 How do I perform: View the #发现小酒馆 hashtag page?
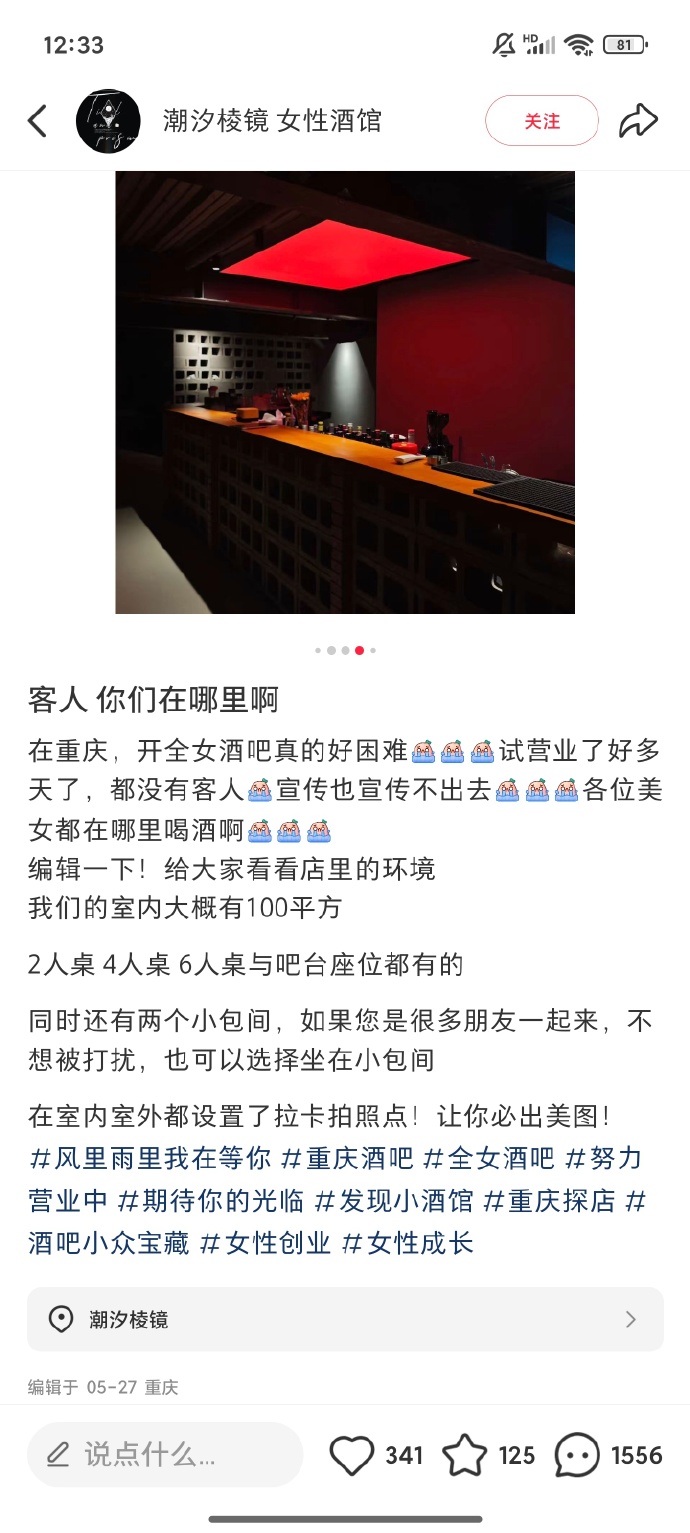click(394, 1201)
